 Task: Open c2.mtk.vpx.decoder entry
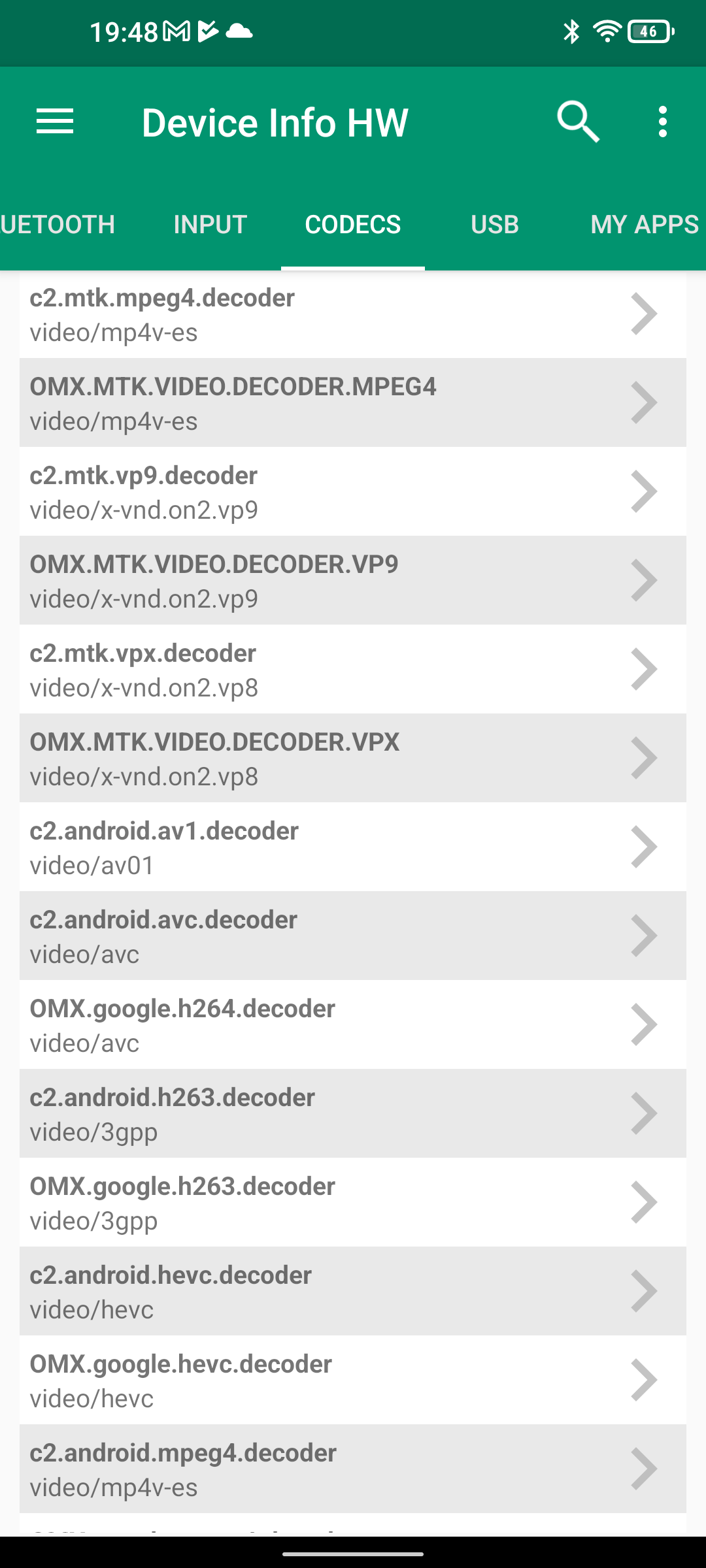point(353,670)
